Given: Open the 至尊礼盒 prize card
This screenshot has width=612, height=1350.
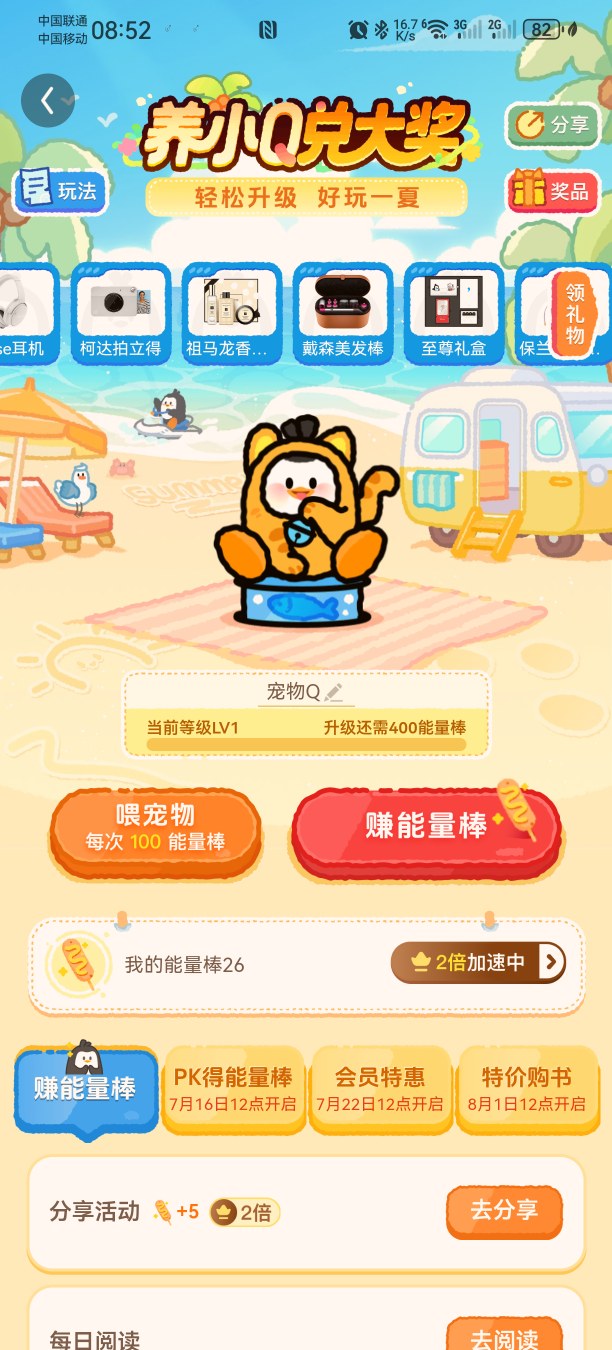Looking at the screenshot, I should 453,314.
